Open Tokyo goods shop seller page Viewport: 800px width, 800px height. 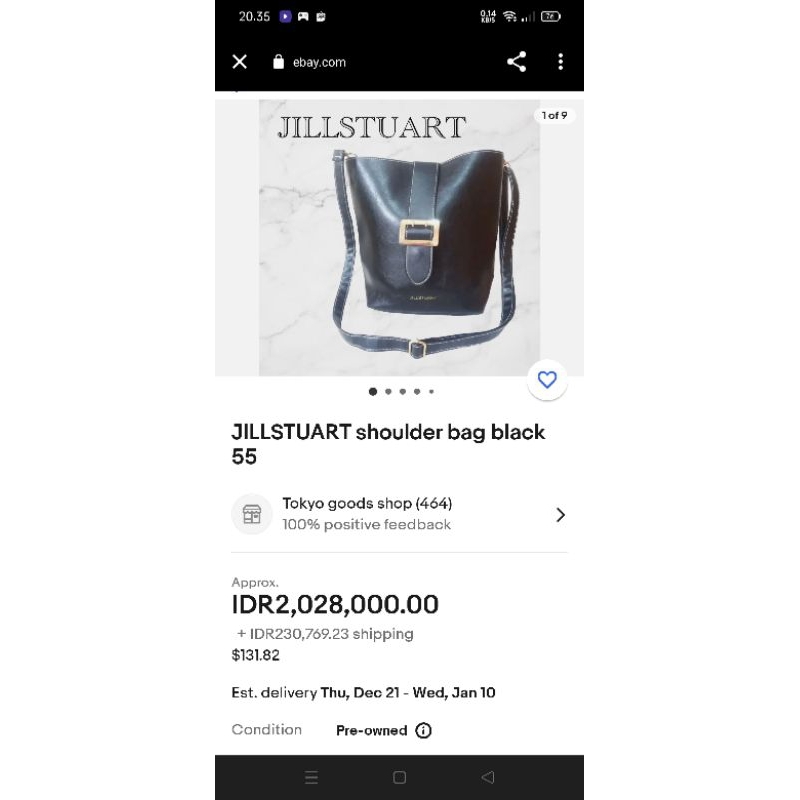coord(399,514)
